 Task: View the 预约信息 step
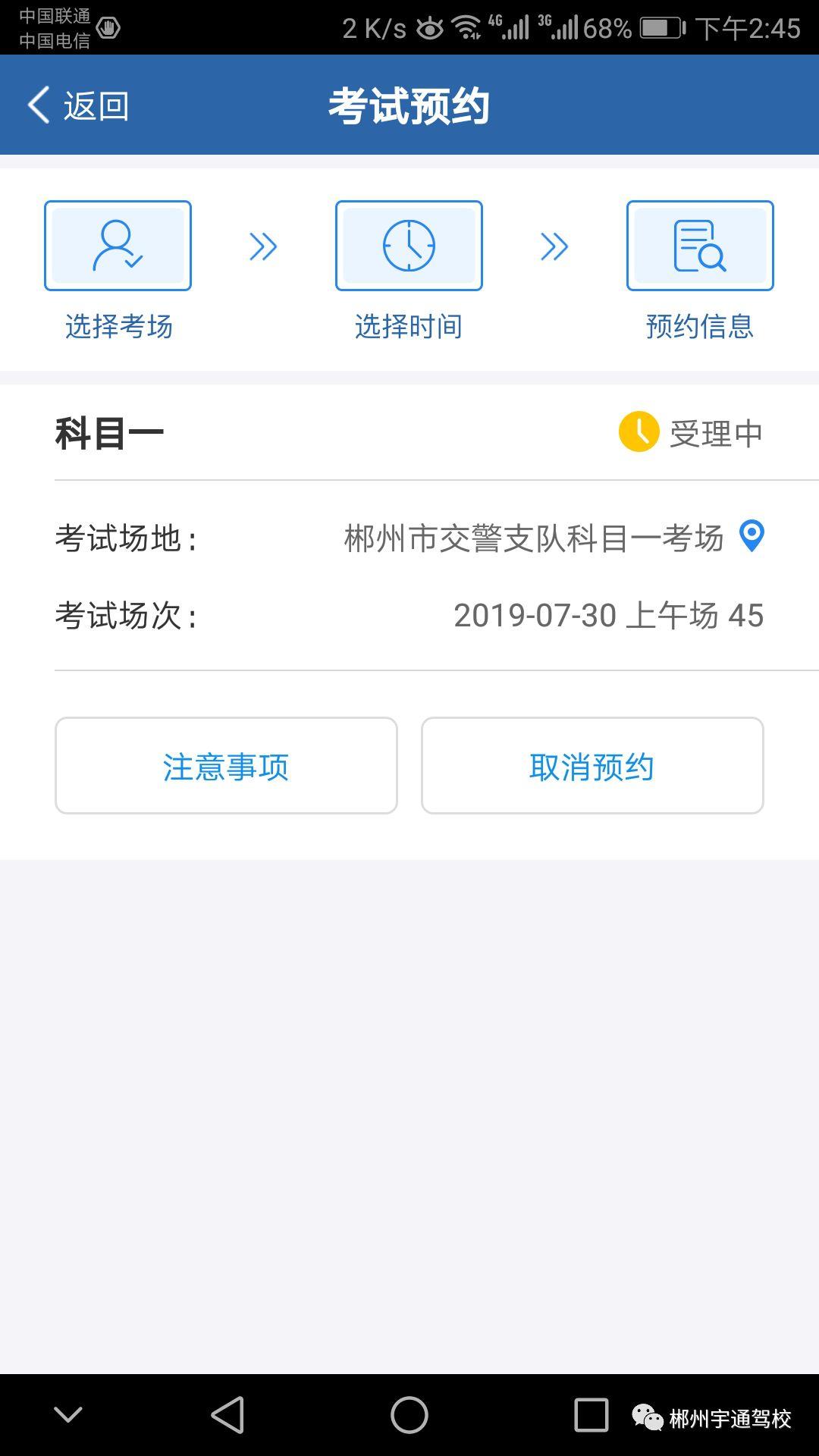tap(699, 246)
